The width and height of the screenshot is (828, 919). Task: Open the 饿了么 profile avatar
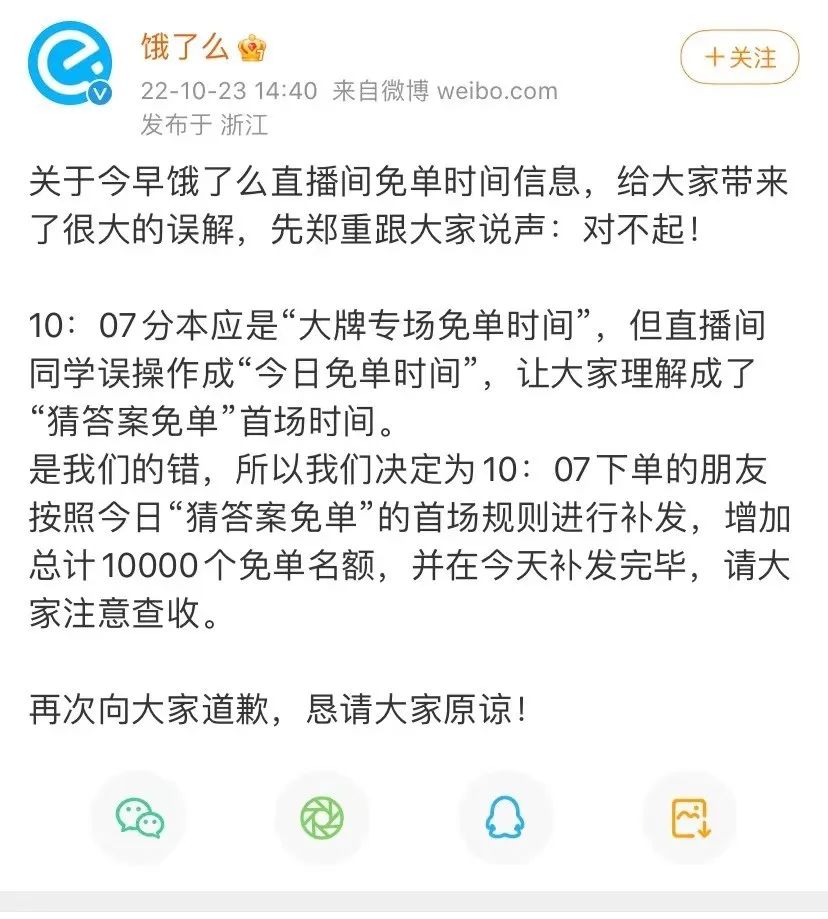point(69,65)
